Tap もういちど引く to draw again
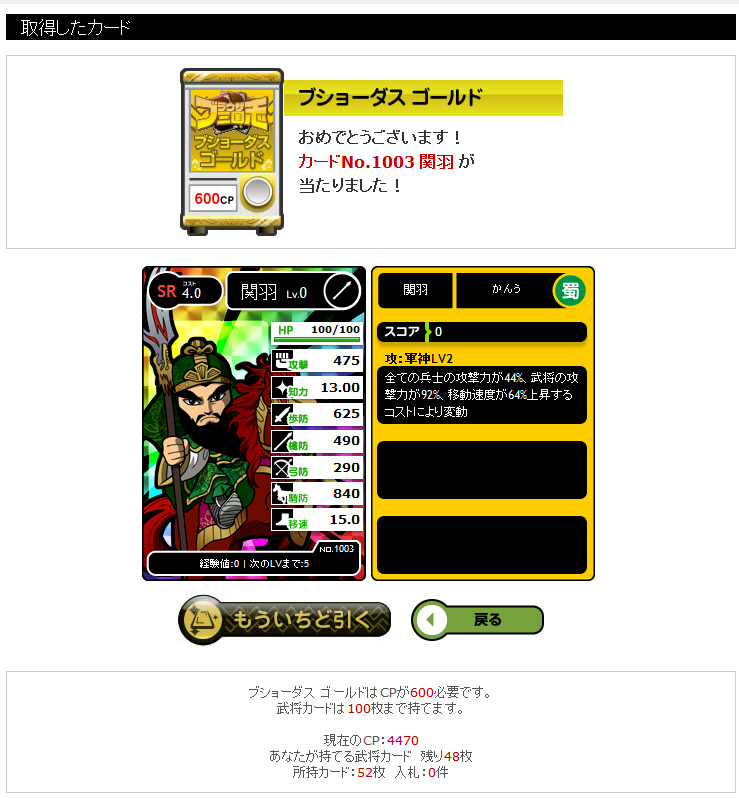Image resolution: width=739 pixels, height=798 pixels. pos(285,620)
